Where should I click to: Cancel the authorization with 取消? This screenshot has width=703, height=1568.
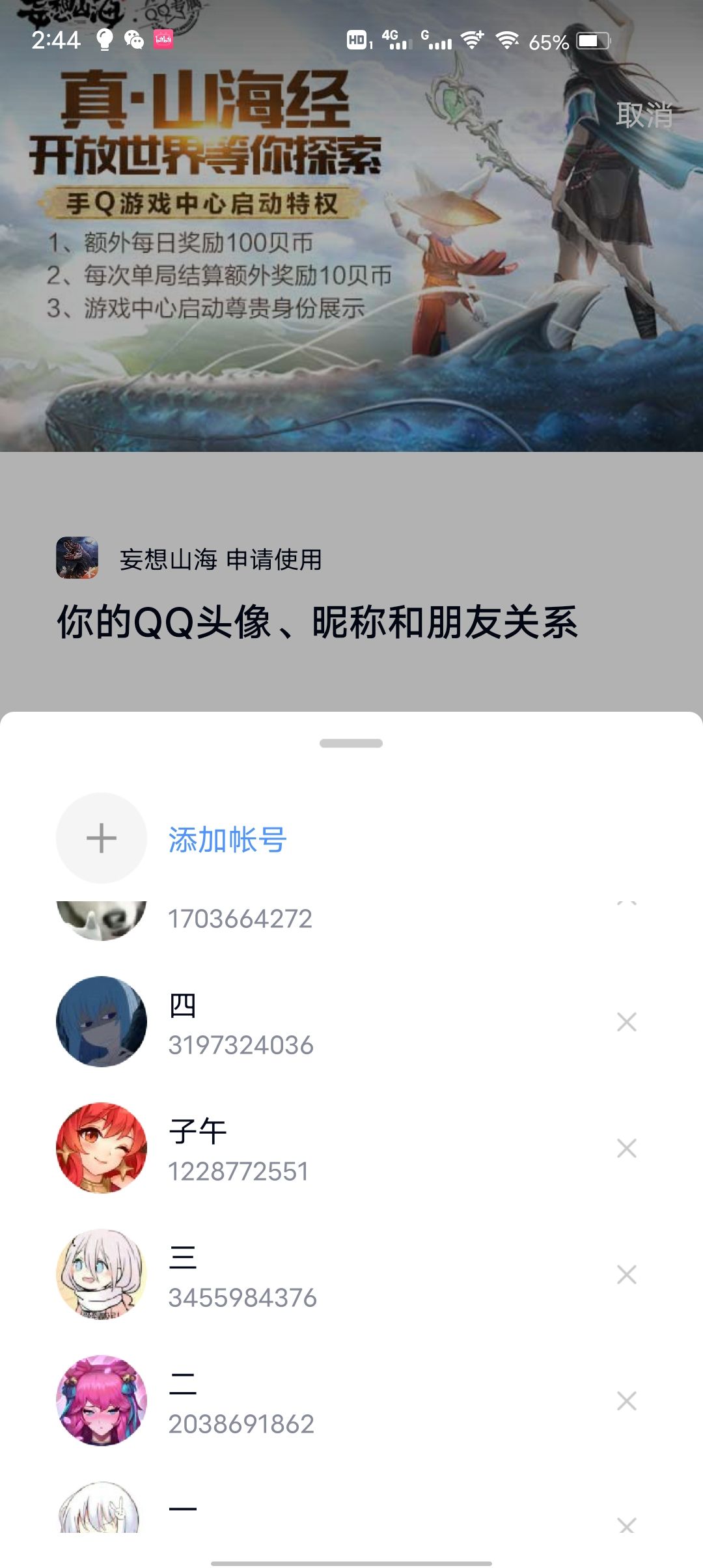644,115
